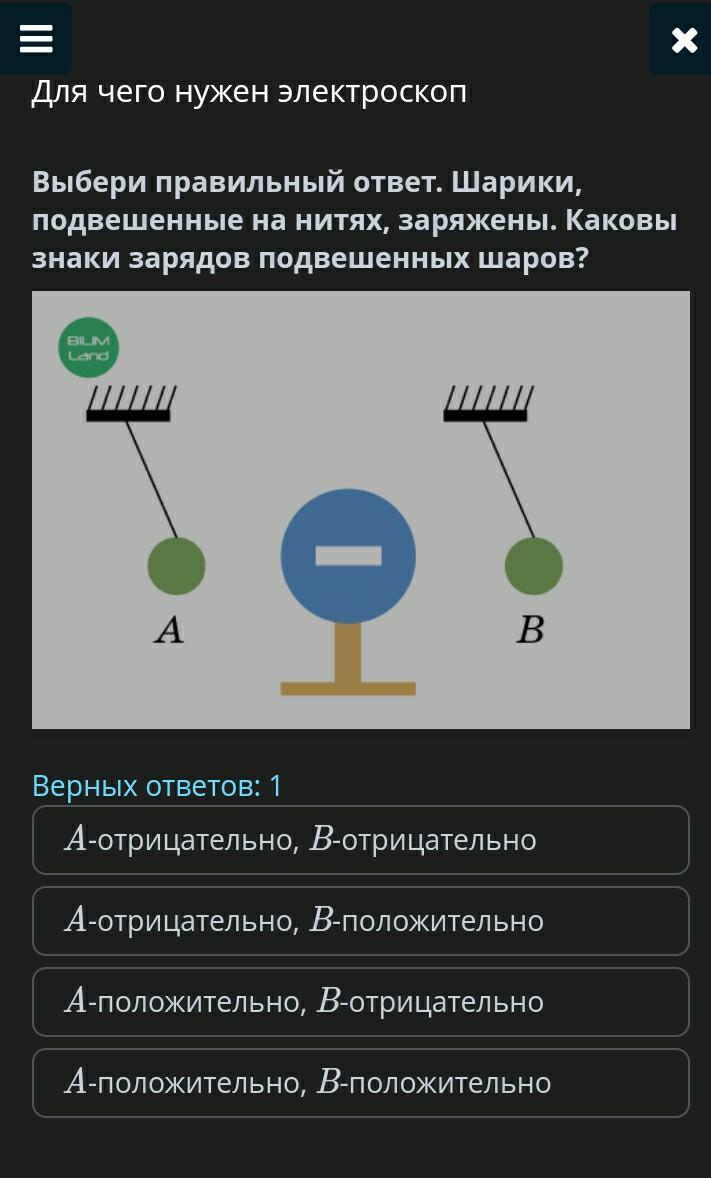Viewport: 711px width, 1178px height.
Task: Close the quiz with the X button
Action: pyautogui.click(x=683, y=40)
